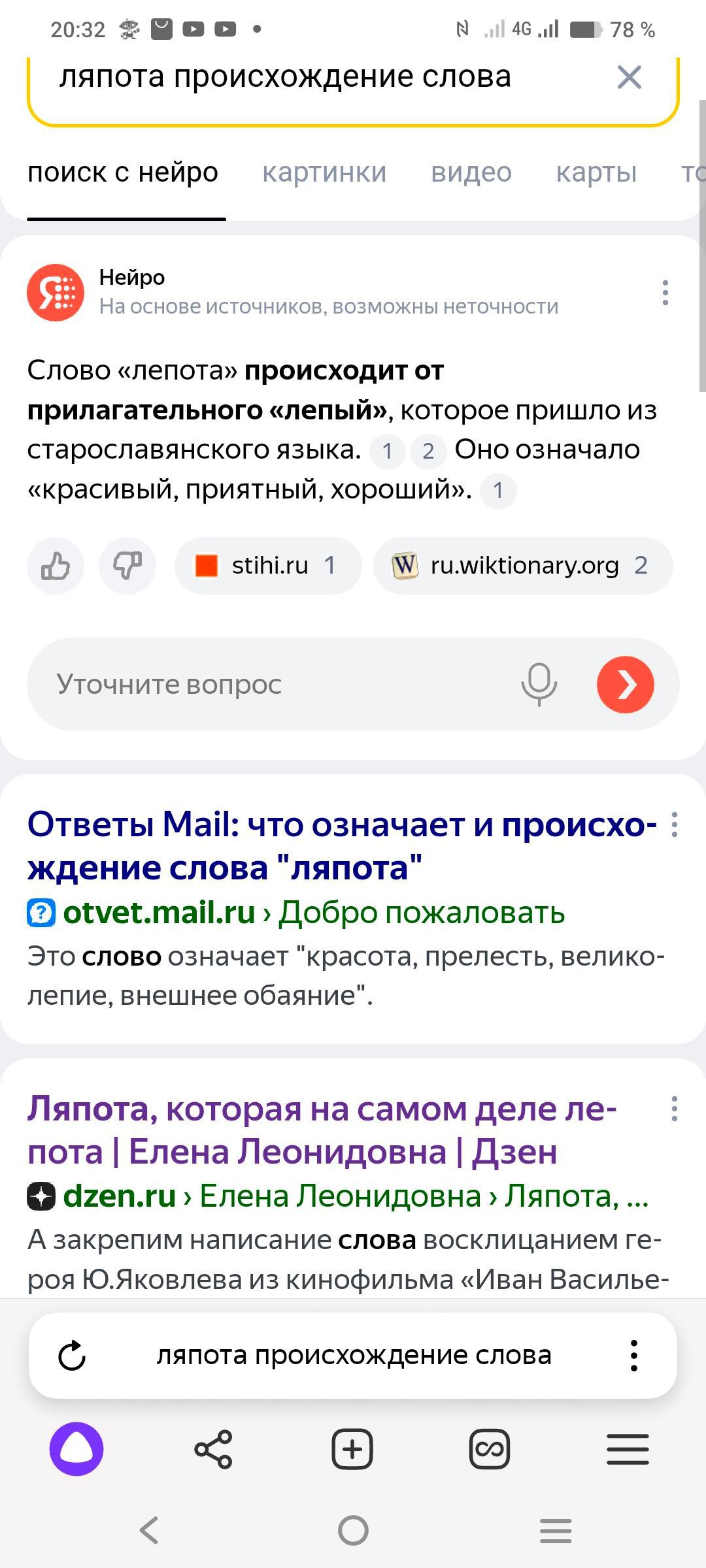Image resolution: width=706 pixels, height=1568 pixels.
Task: Share this search page
Action: (214, 1449)
